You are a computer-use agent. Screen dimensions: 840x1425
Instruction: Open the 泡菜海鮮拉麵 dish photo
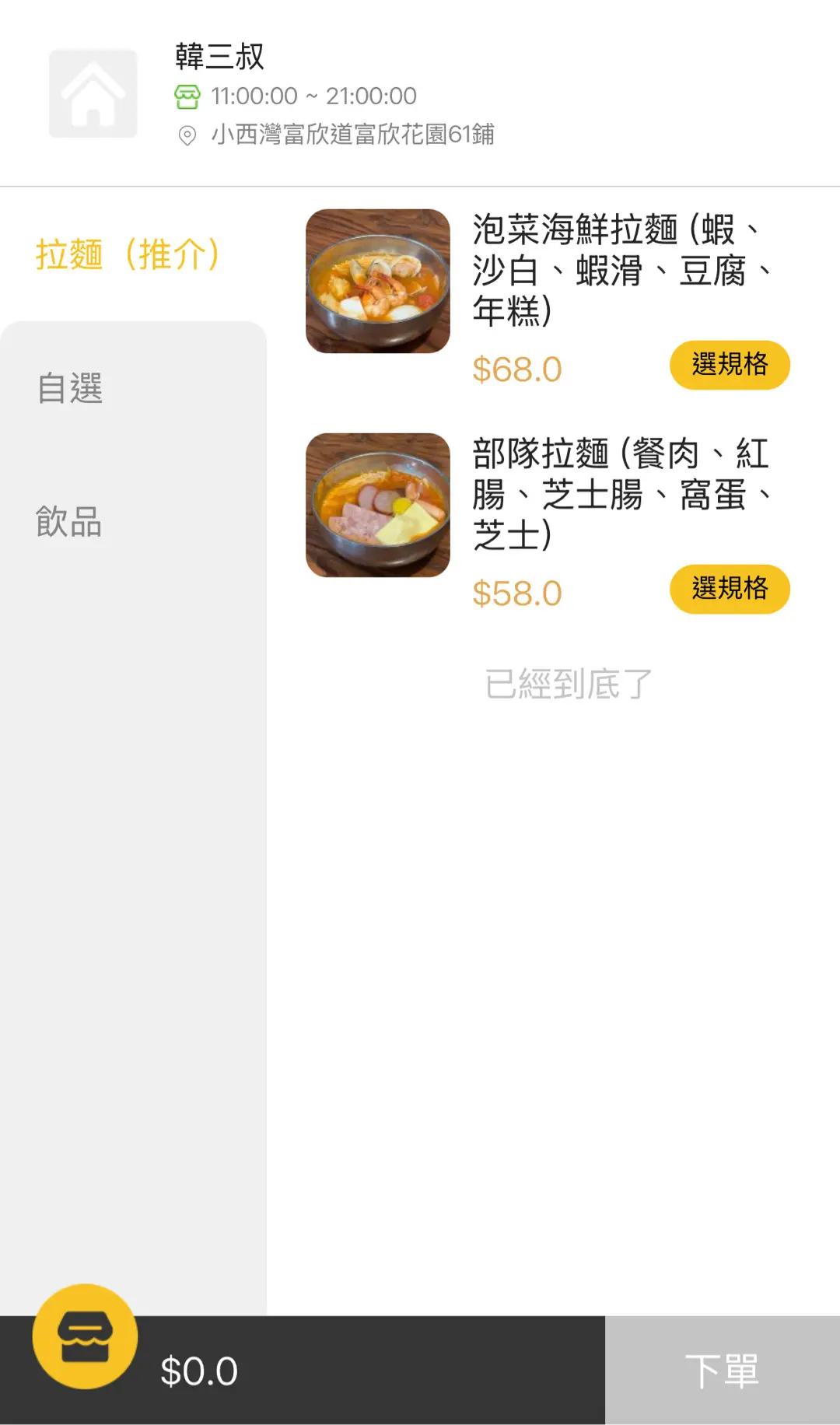click(x=378, y=281)
